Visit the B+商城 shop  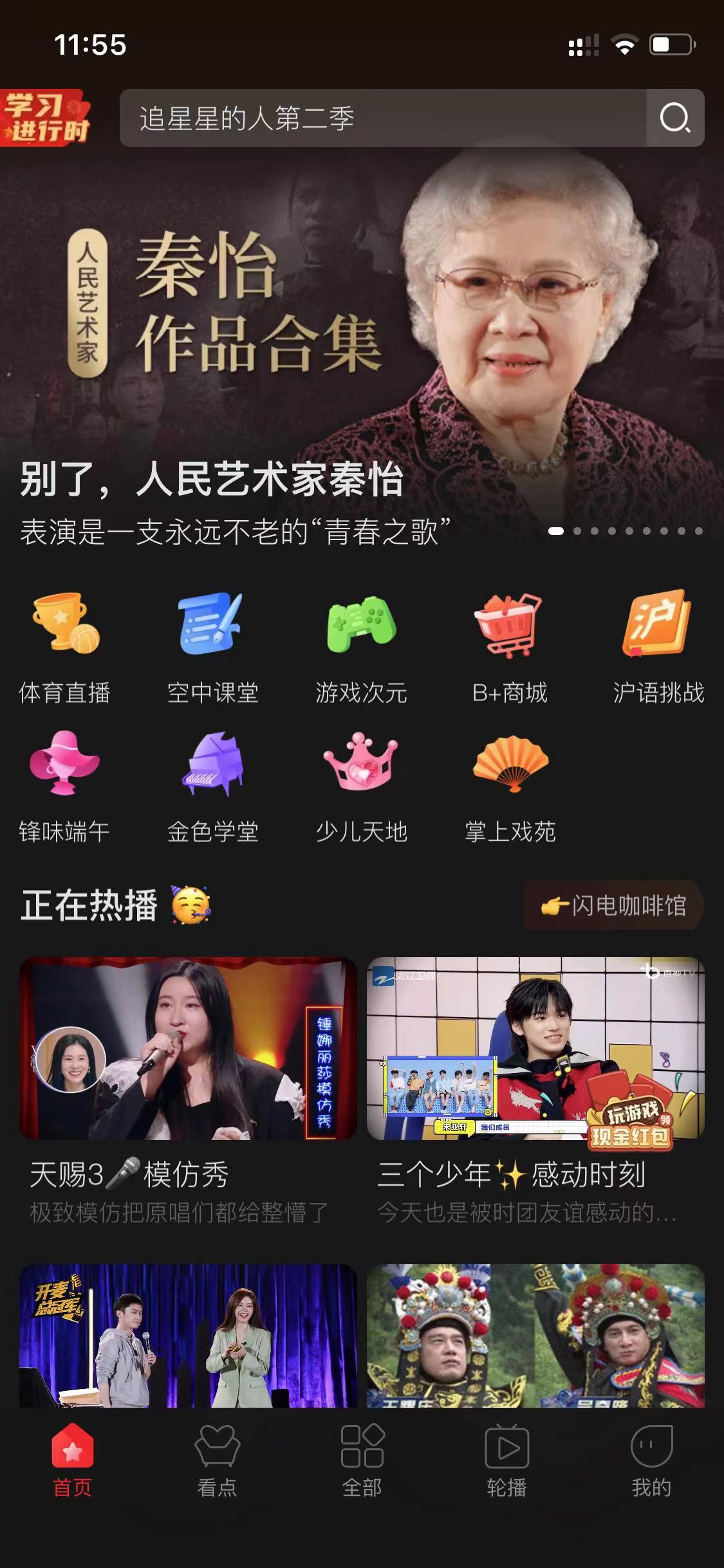[509, 647]
